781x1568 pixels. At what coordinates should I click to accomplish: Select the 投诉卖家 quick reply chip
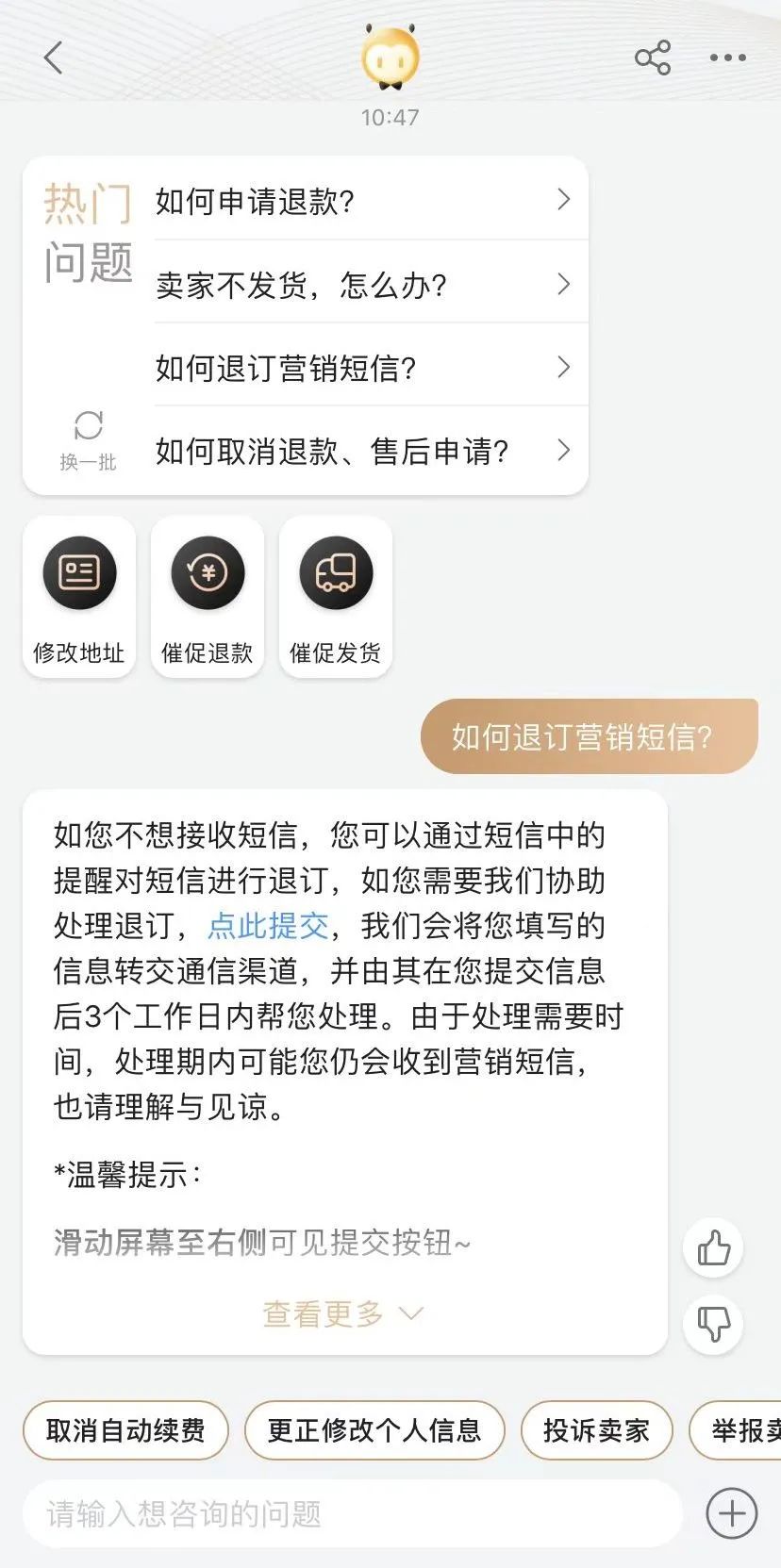click(x=595, y=1430)
